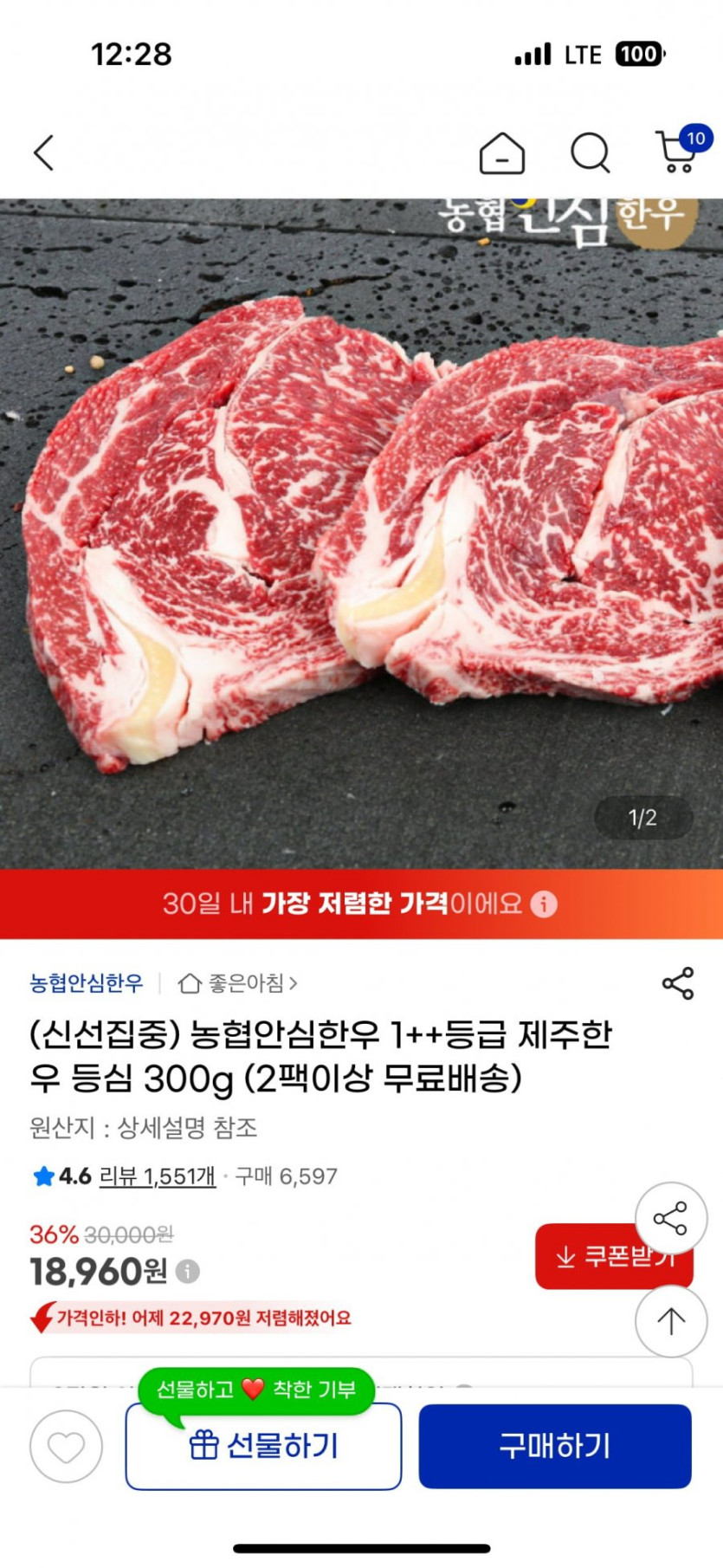Tap the share icon next to coupon button
The image size is (723, 1568).
click(x=671, y=1216)
